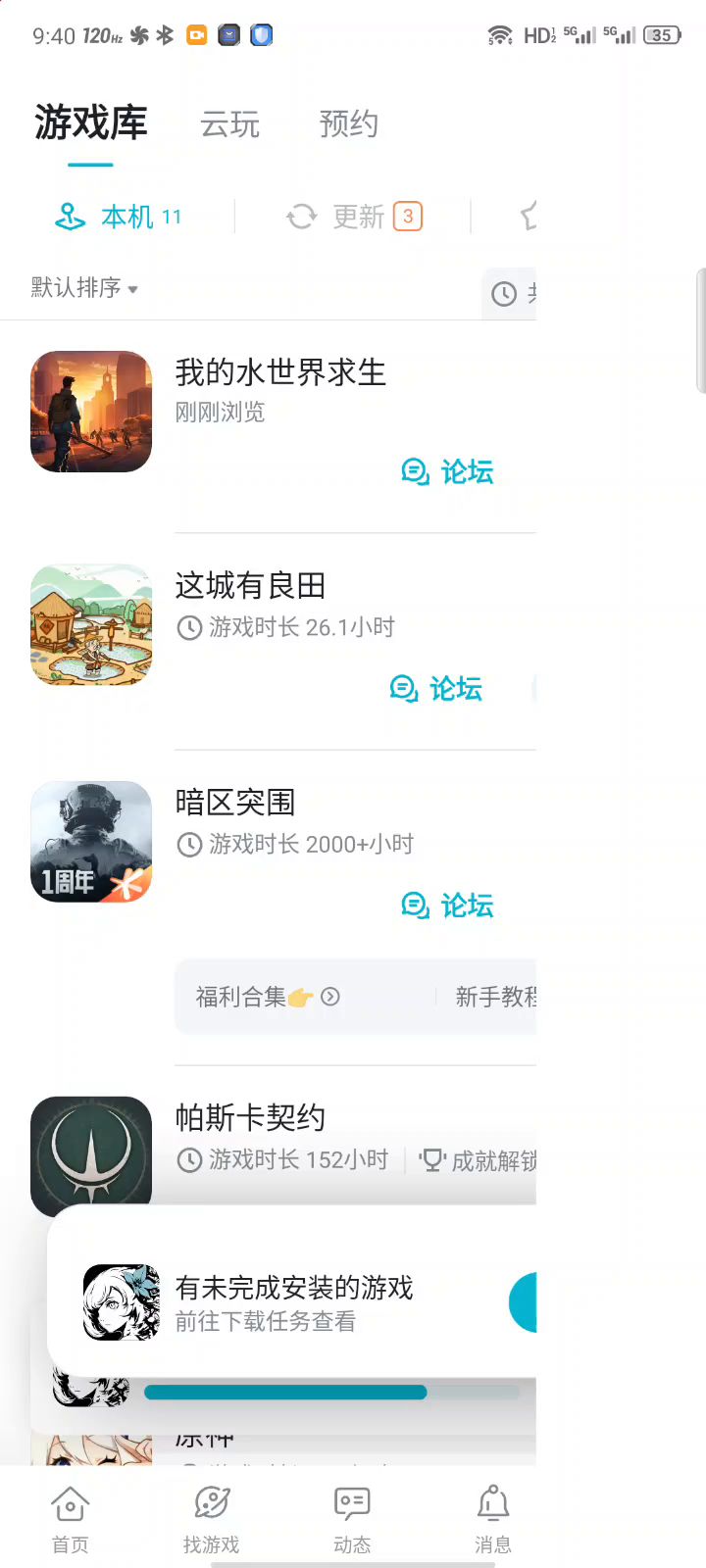This screenshot has width=706, height=1568.
Task: Switch to the 预约 tab
Action: point(348,124)
